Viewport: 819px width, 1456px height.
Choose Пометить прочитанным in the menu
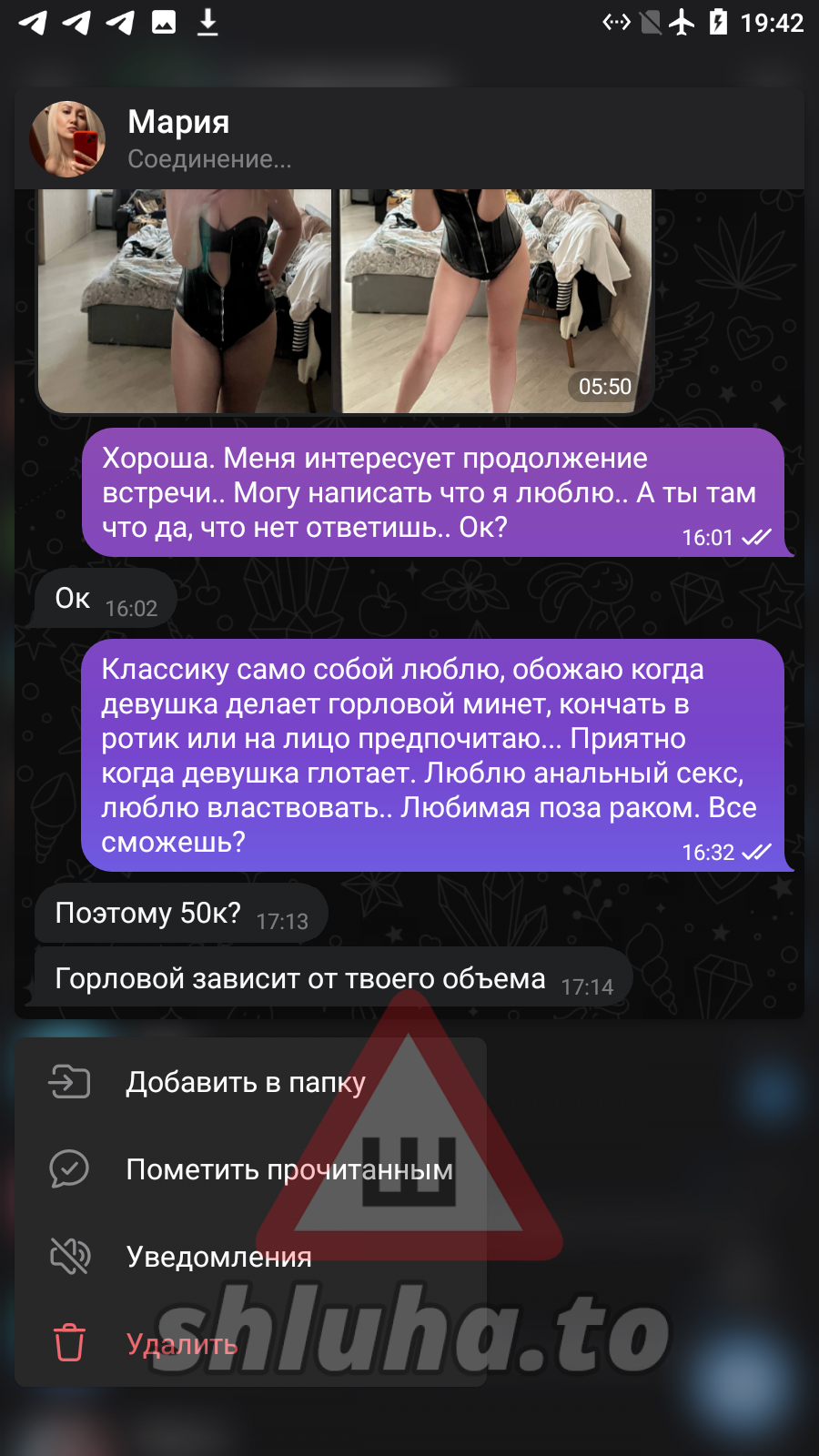coord(288,1169)
